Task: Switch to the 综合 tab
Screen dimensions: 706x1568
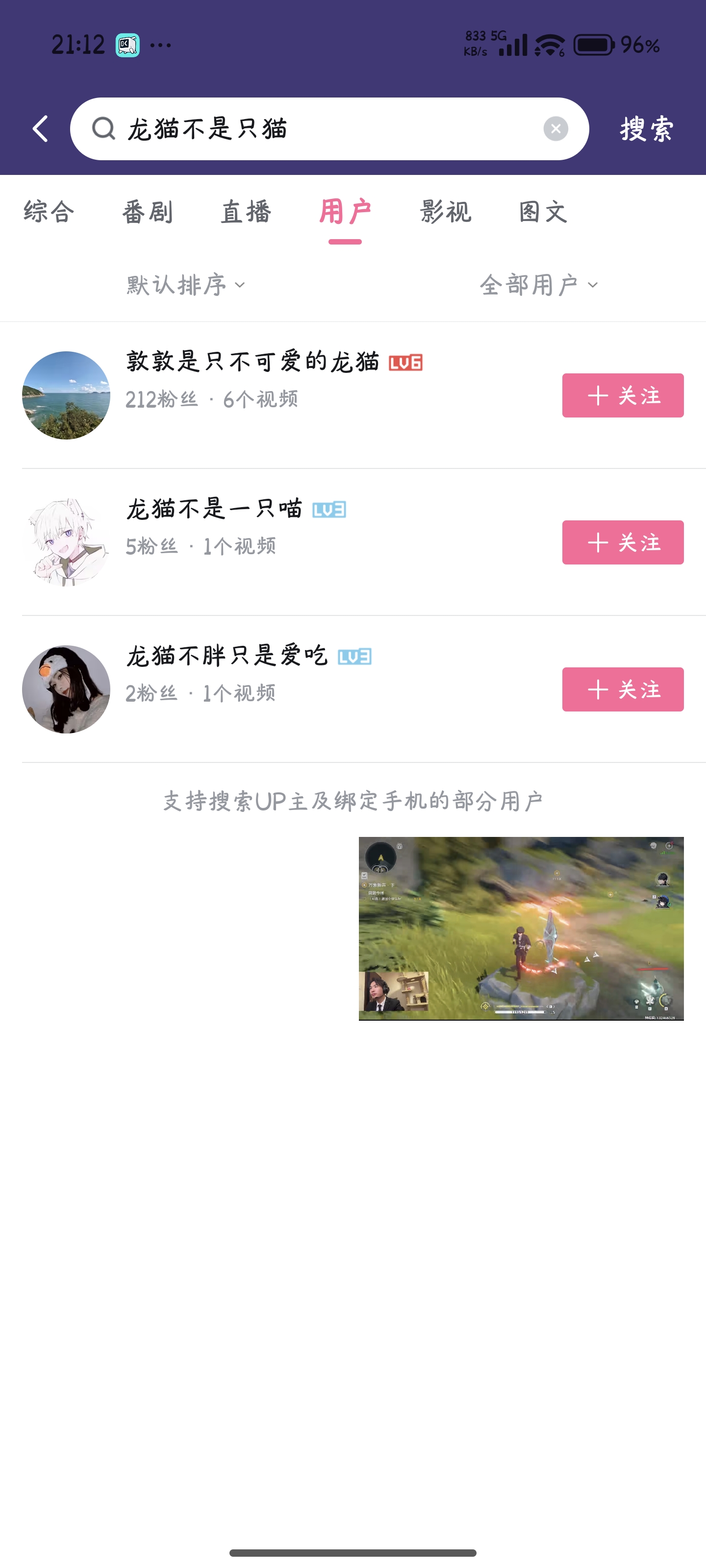Action: (49, 212)
